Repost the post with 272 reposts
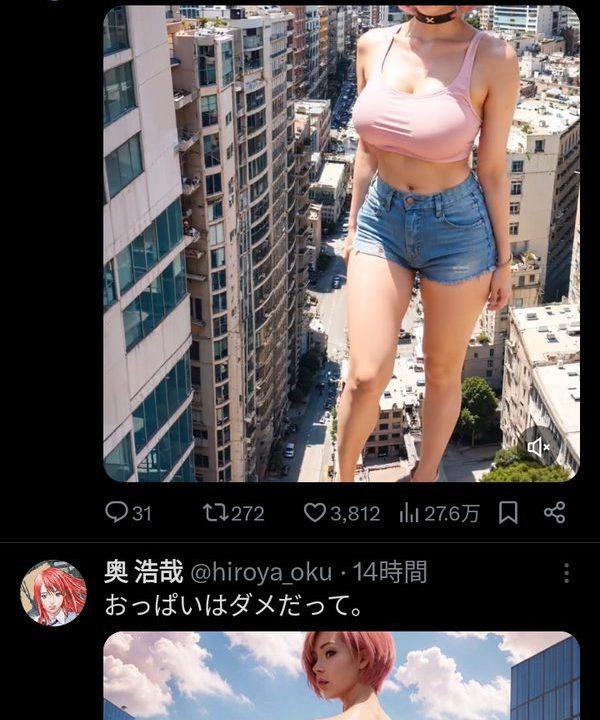The height and width of the screenshot is (720, 600). click(215, 513)
